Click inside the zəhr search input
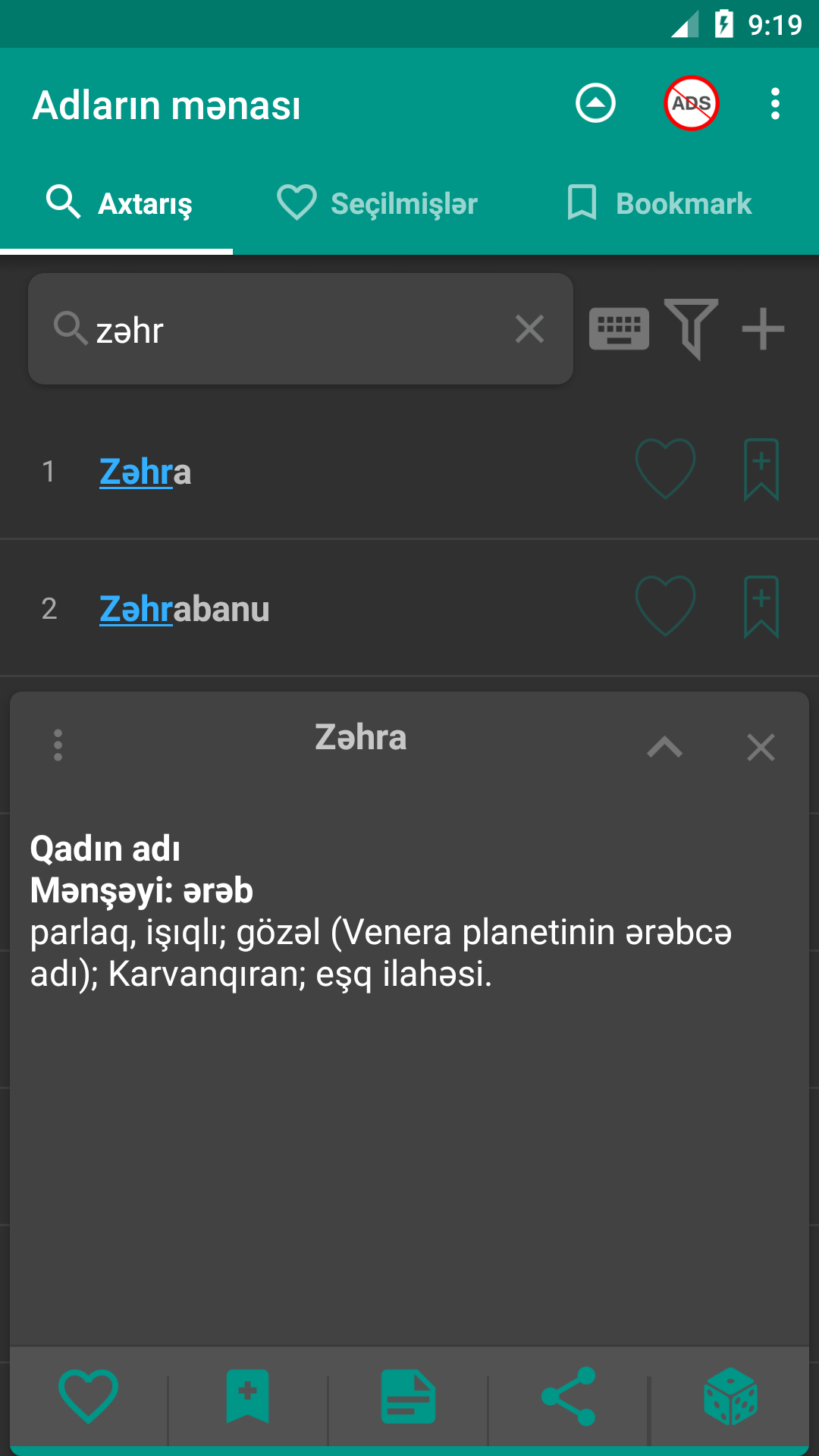Viewport: 819px width, 1456px height. pos(265,328)
